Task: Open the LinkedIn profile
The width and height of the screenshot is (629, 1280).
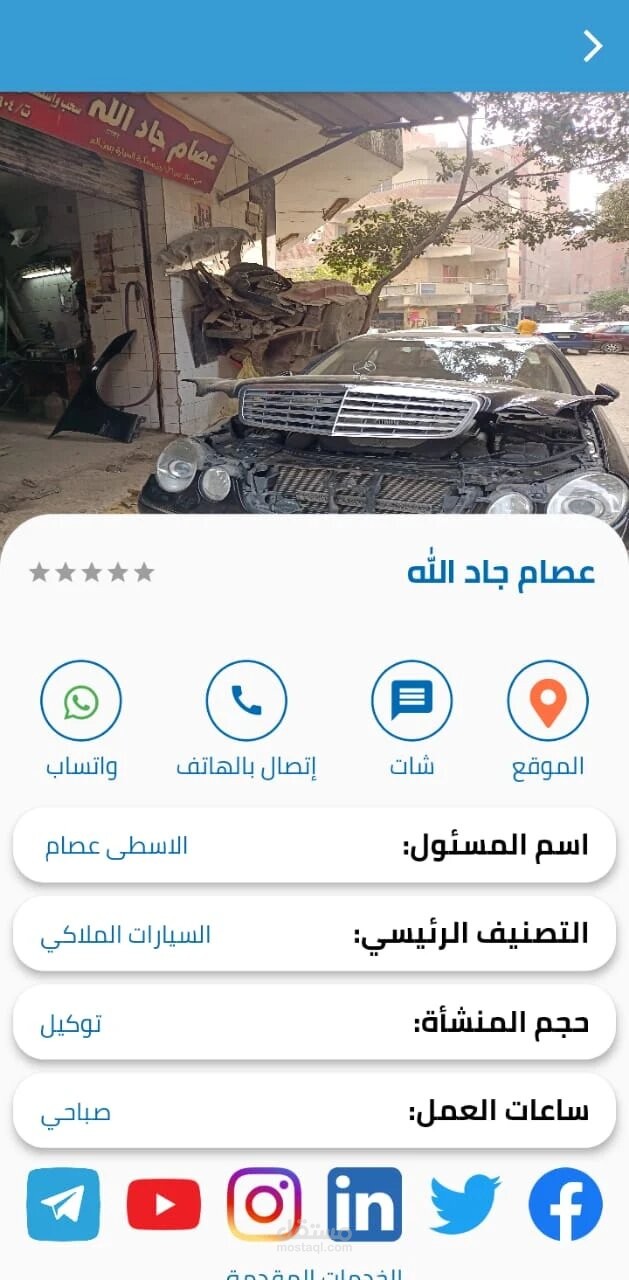Action: pyautogui.click(x=364, y=1204)
